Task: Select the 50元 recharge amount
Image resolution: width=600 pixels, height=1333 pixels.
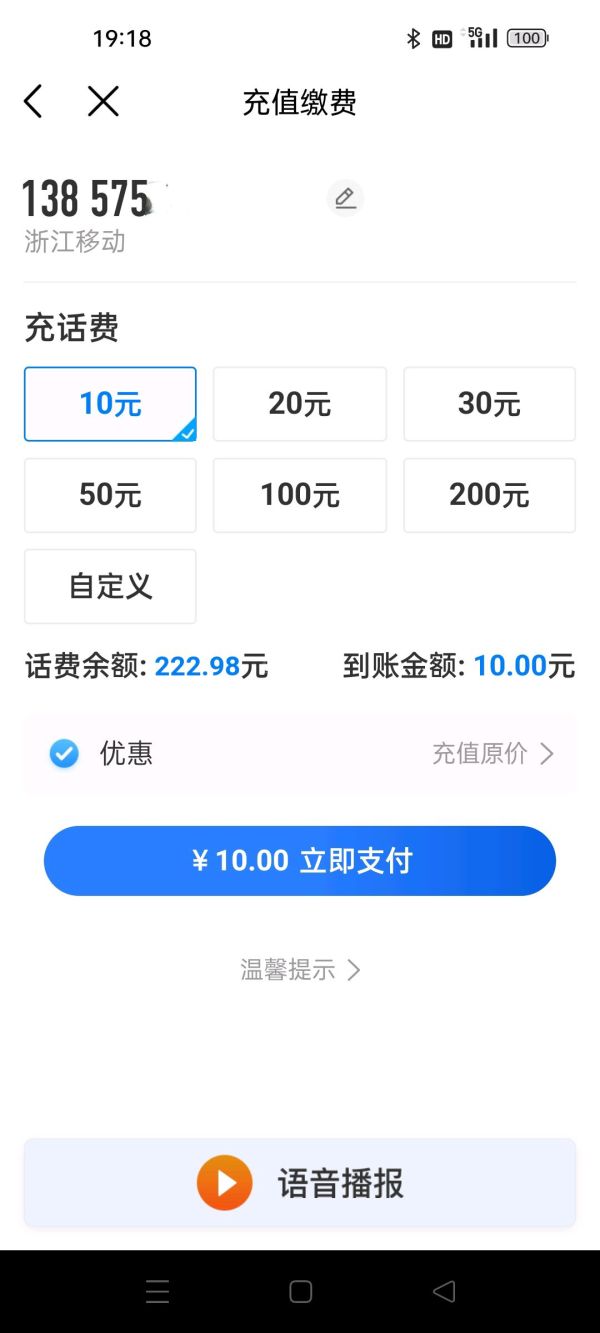Action: click(110, 495)
